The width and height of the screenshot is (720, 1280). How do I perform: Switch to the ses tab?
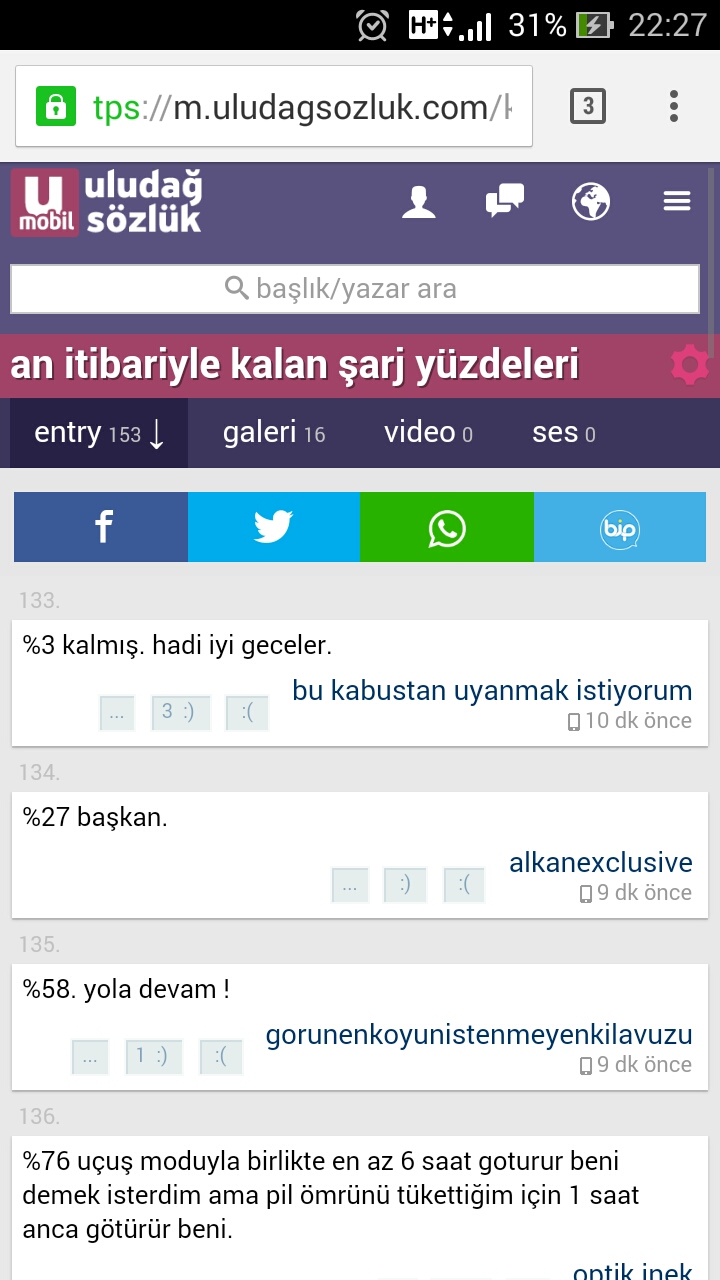click(x=563, y=433)
